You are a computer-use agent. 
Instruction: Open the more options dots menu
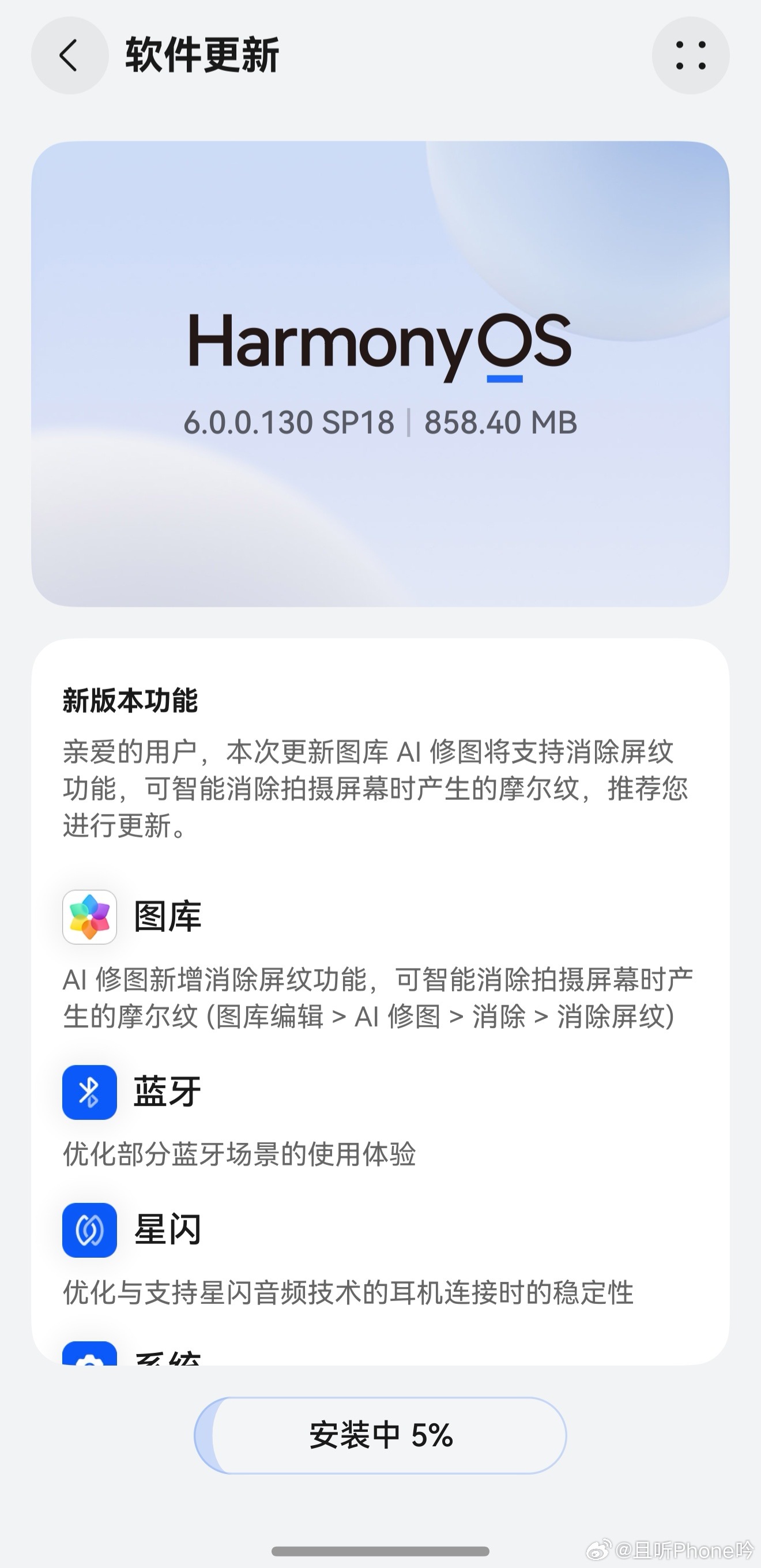pyautogui.click(x=692, y=55)
